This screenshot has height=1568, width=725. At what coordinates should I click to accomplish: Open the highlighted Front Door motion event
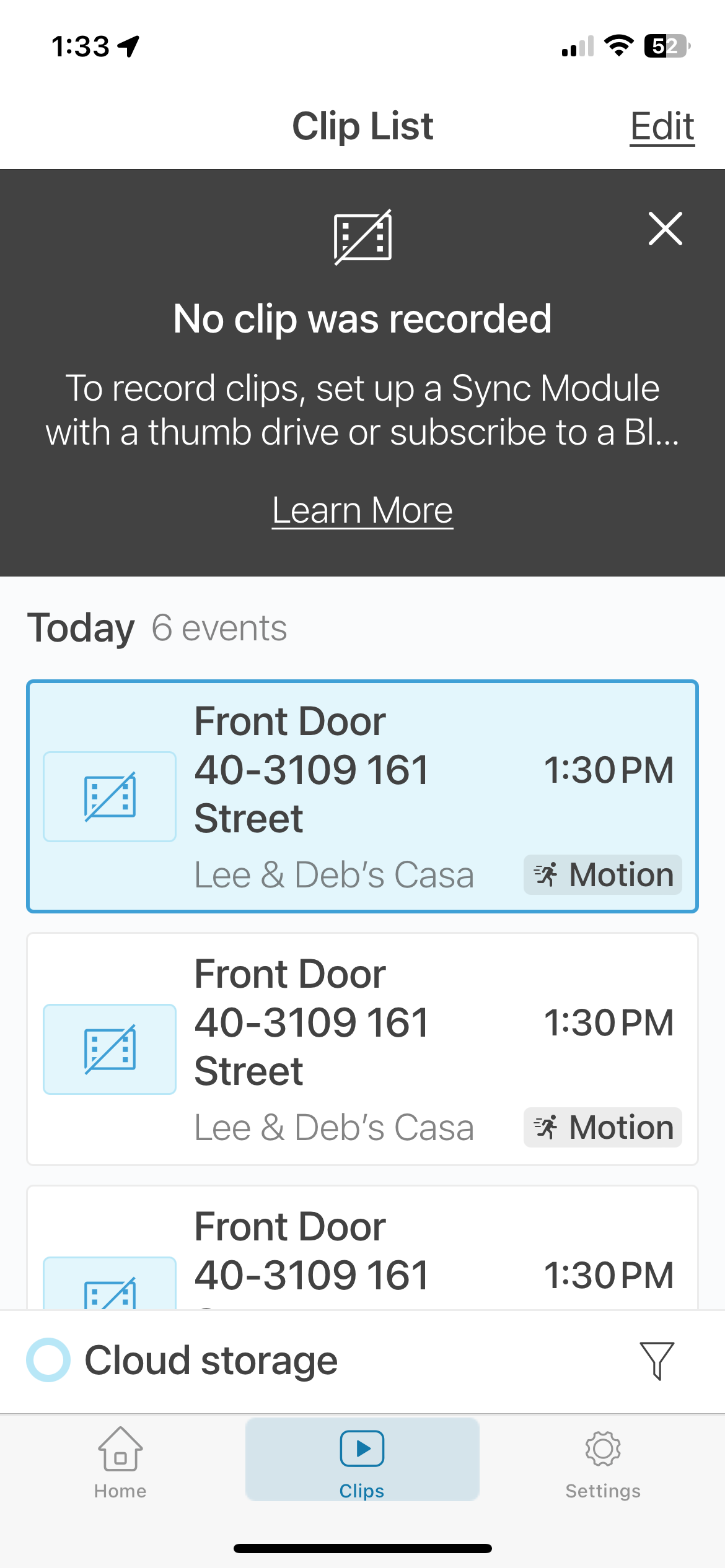point(362,796)
